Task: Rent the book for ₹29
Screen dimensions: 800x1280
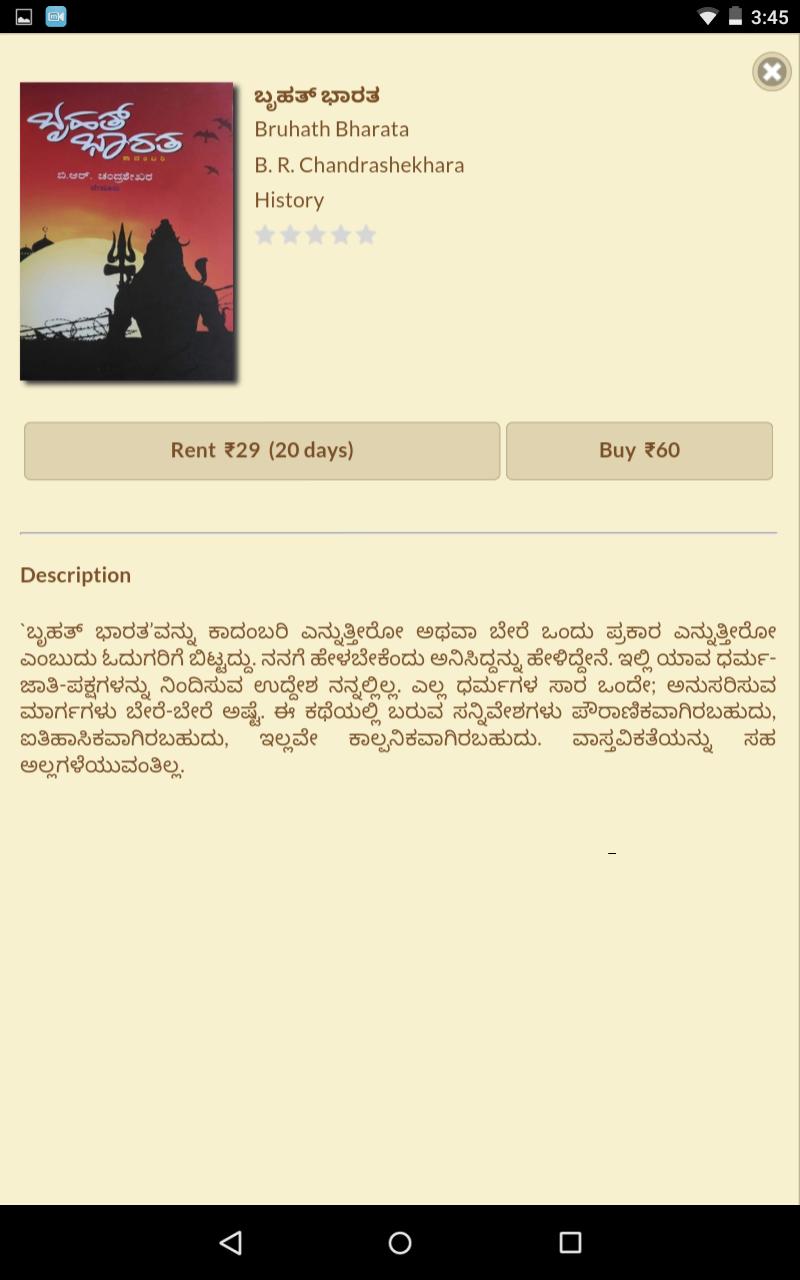Action: 262,450
